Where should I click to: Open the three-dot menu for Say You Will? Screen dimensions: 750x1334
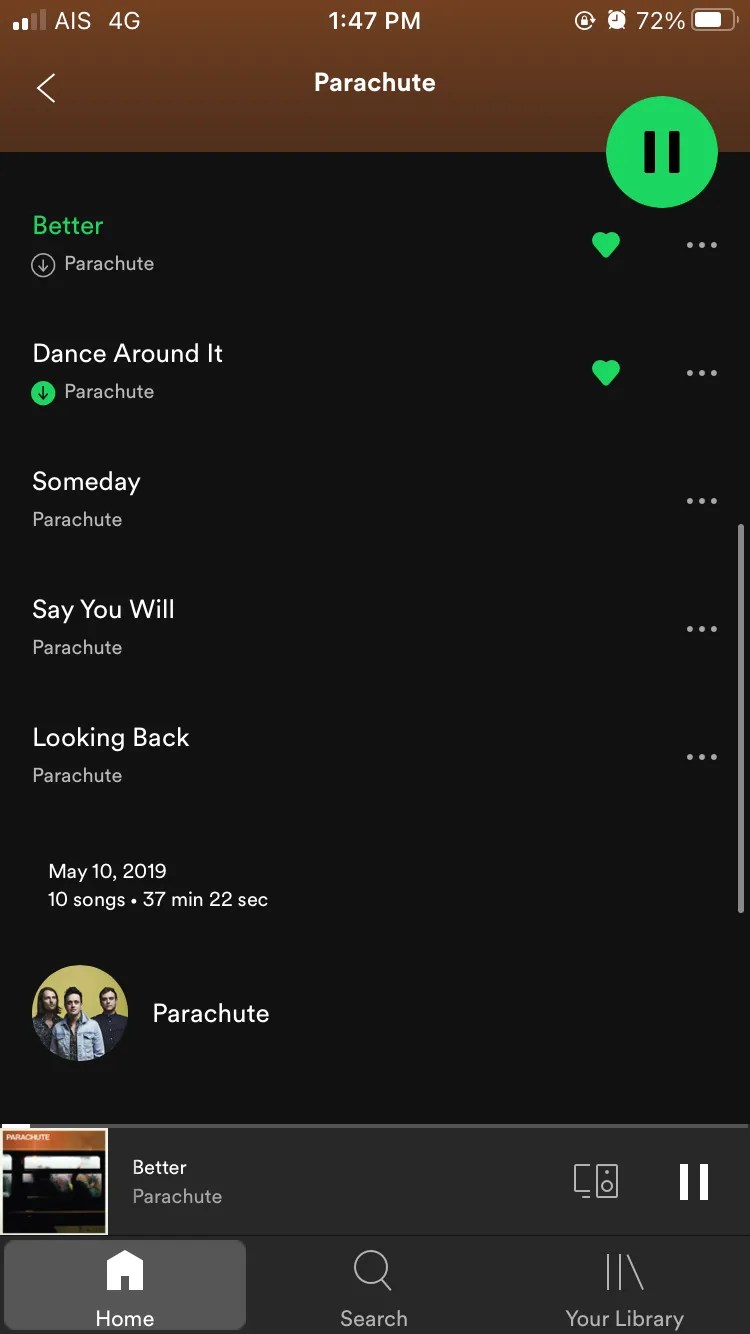click(702, 629)
